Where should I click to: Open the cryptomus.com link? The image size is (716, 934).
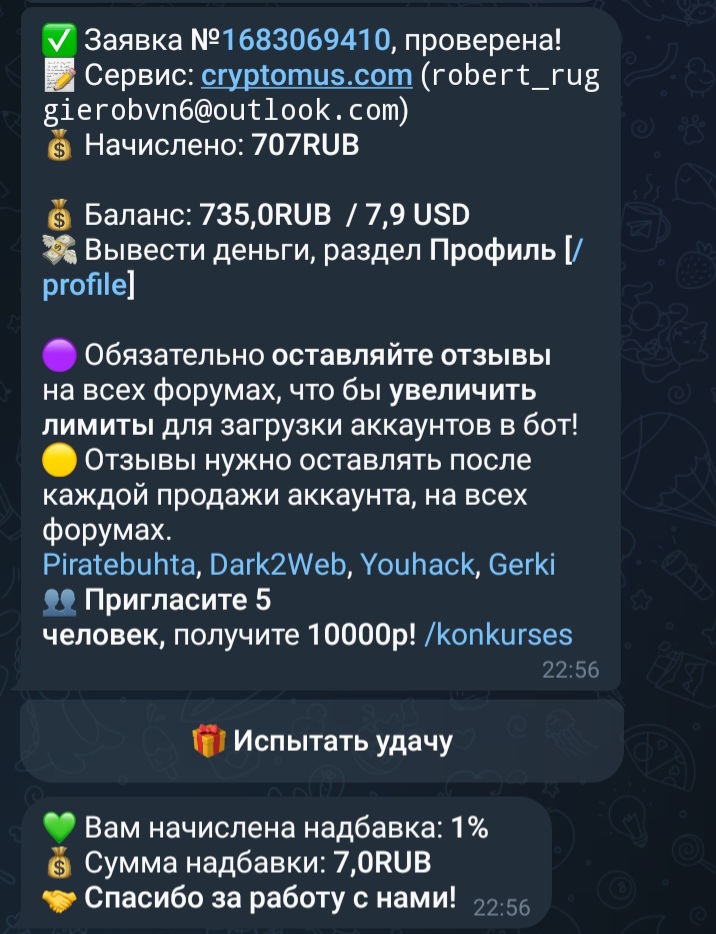[x=307, y=75]
